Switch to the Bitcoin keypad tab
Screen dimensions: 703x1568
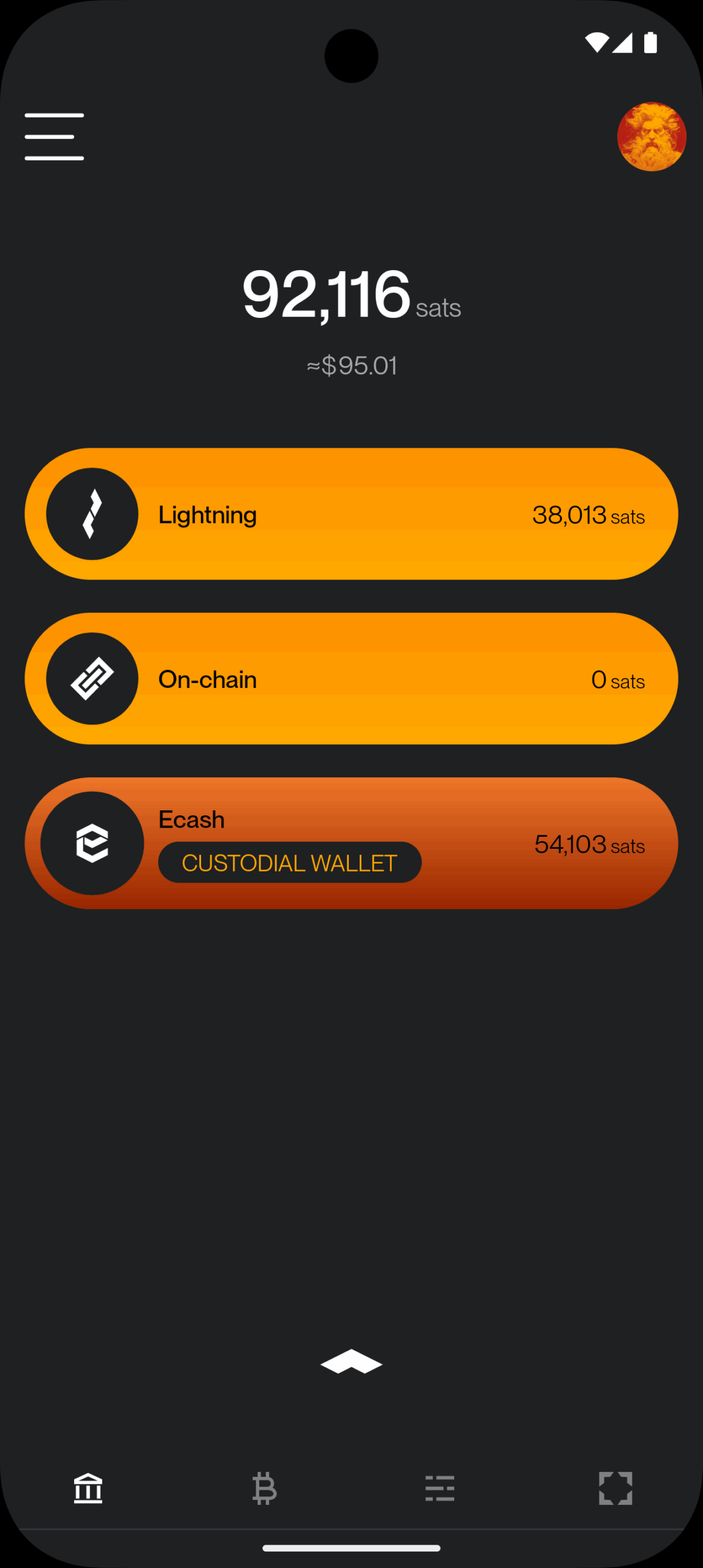264,1488
